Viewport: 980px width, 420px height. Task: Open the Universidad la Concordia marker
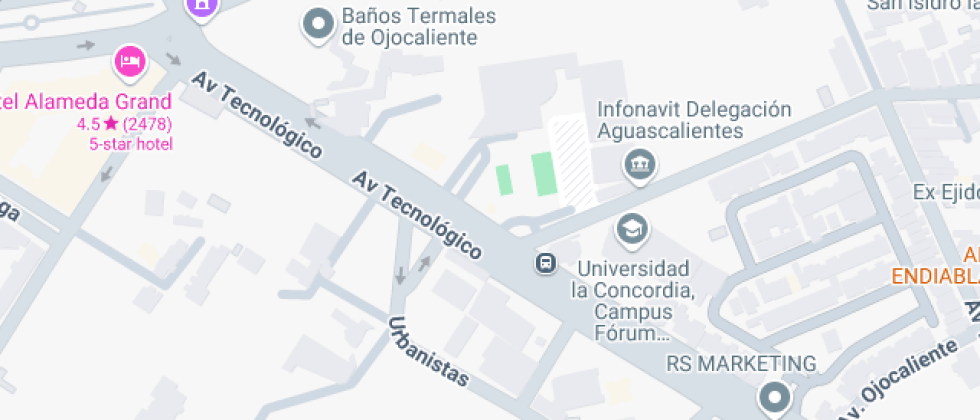coord(632,229)
